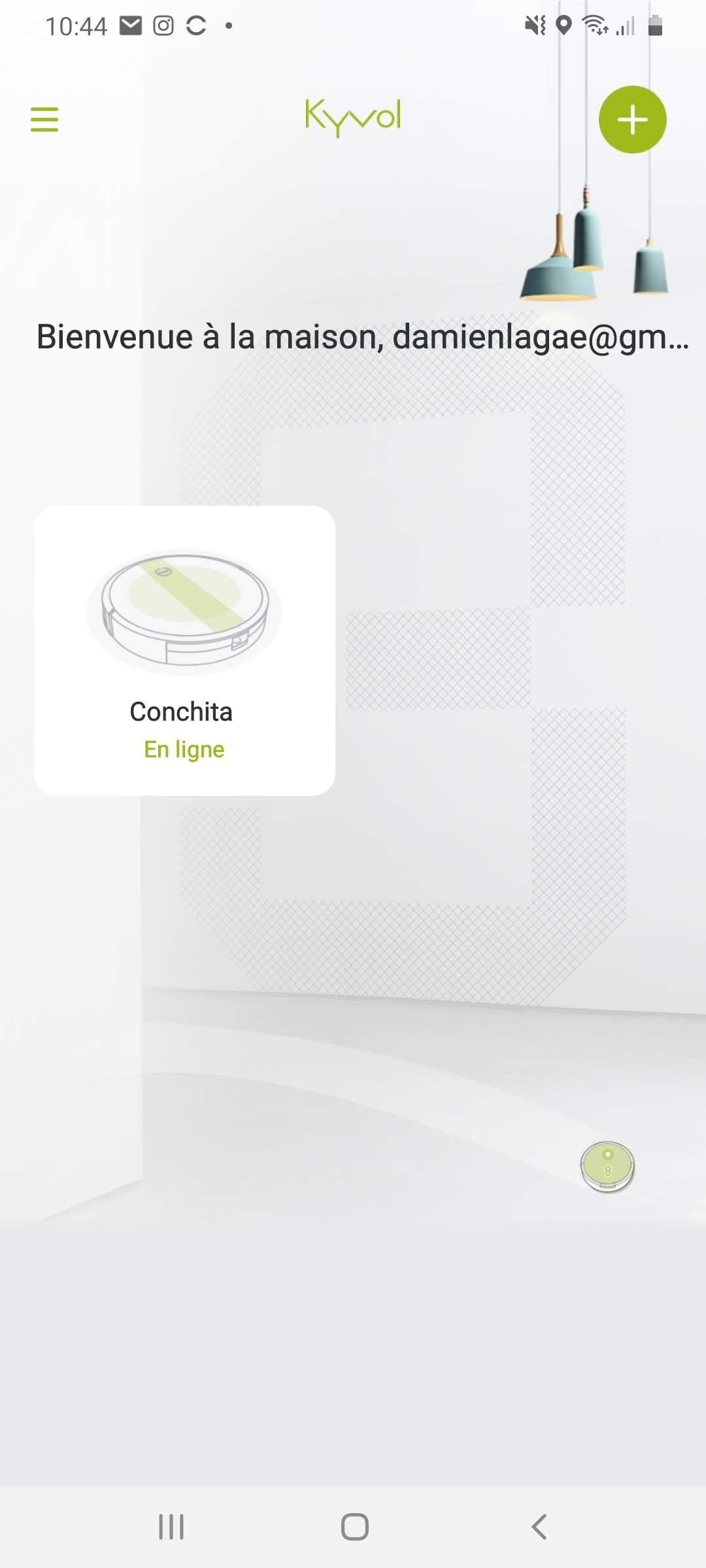706x1568 pixels.
Task: Open the Conchita robot vacuum card
Action: click(x=184, y=650)
